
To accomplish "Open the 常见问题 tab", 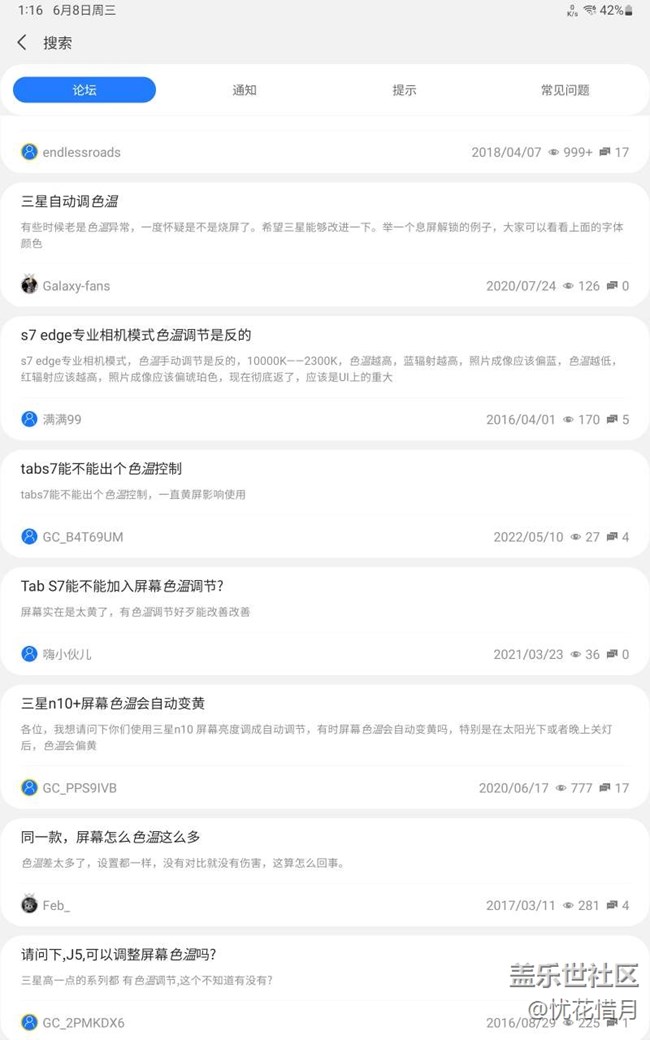I will pos(564,90).
